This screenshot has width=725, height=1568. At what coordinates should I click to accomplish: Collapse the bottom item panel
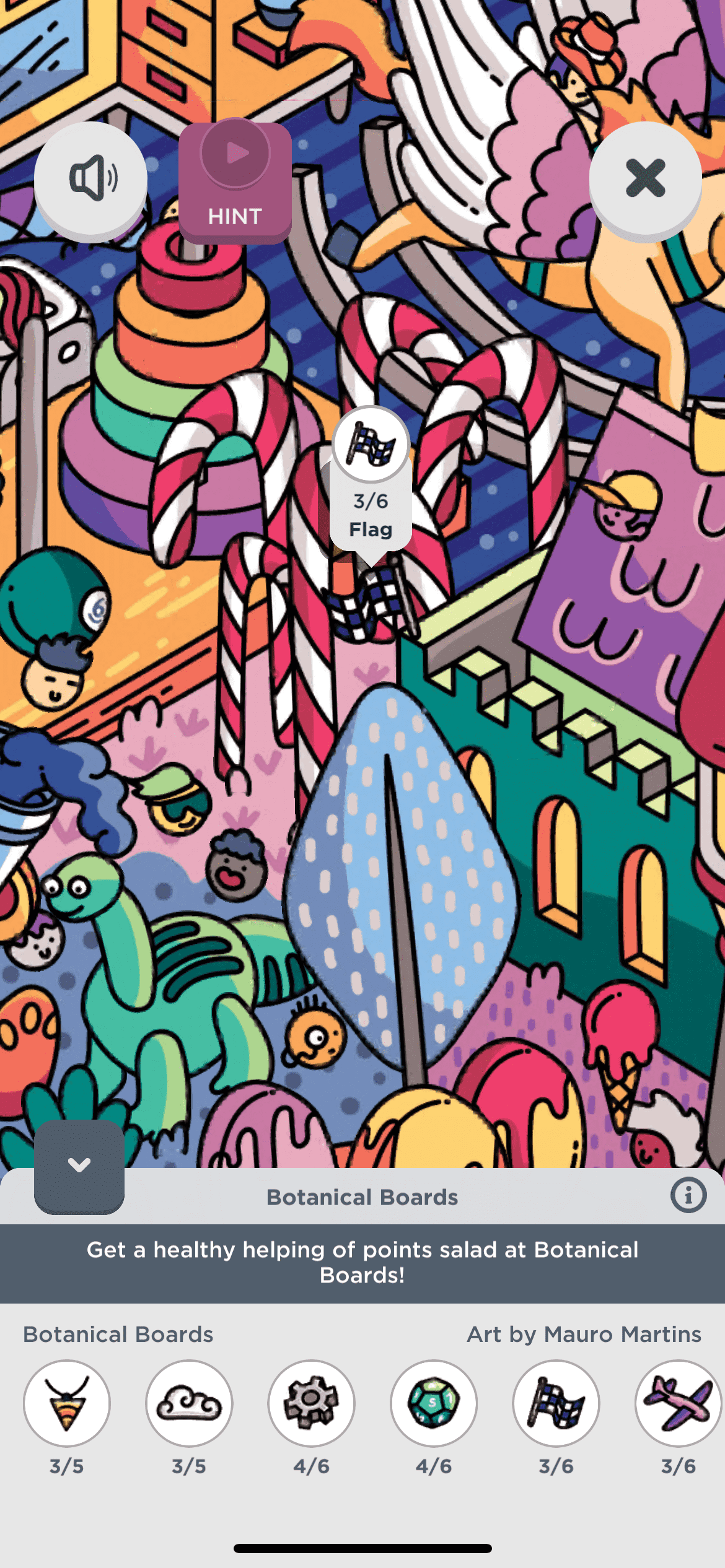point(79,1165)
